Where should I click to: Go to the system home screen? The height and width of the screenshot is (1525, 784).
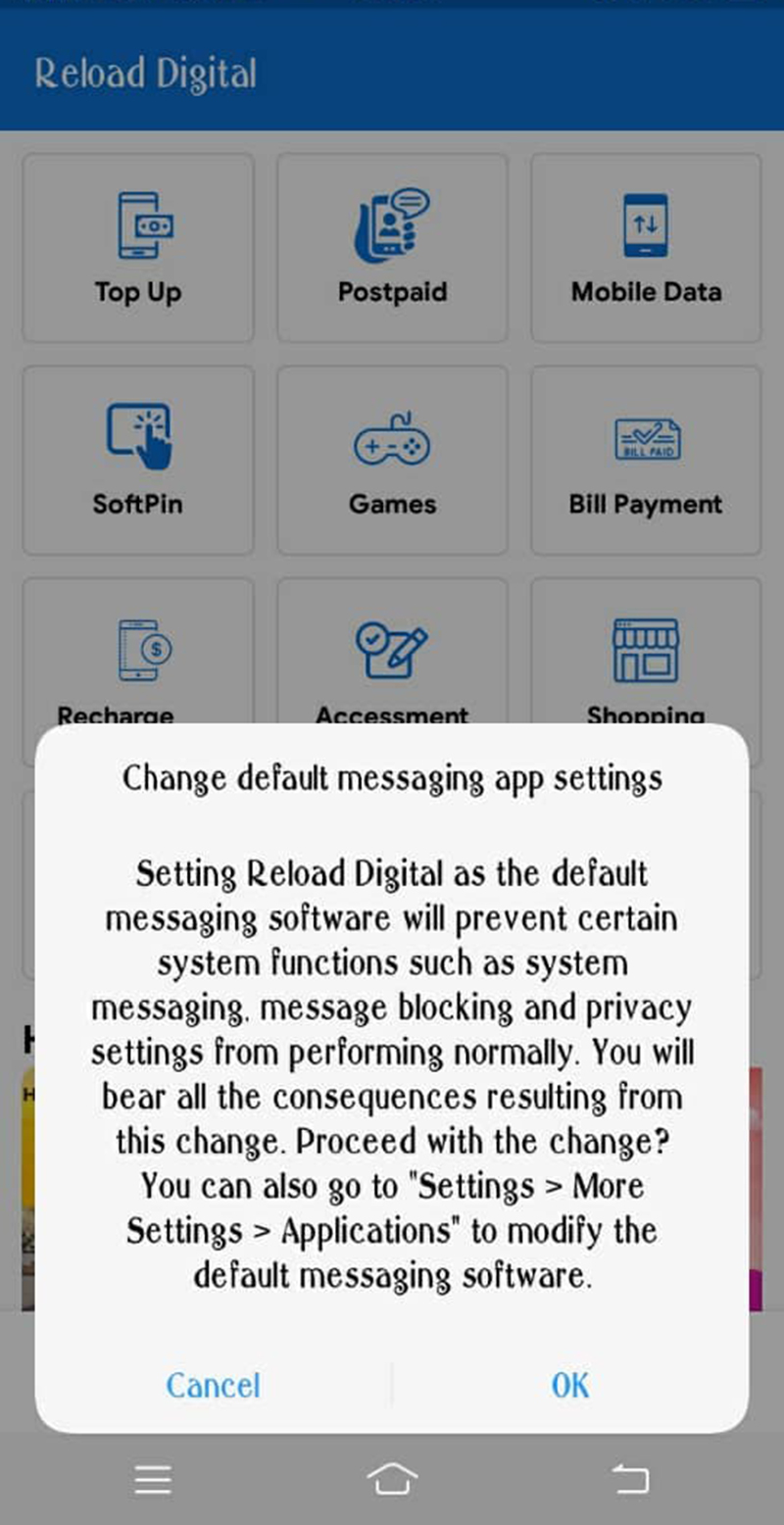392,1479
